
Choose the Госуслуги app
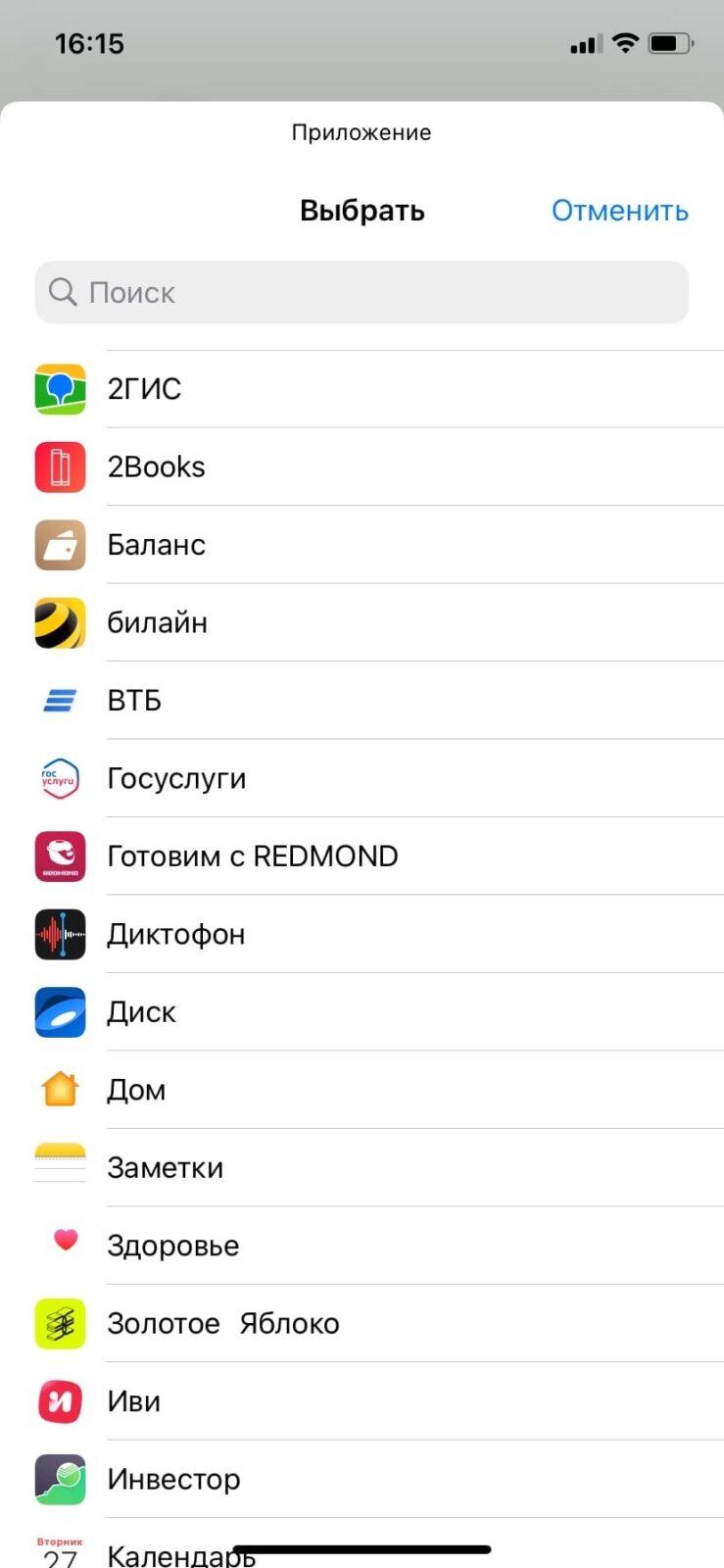point(362,778)
